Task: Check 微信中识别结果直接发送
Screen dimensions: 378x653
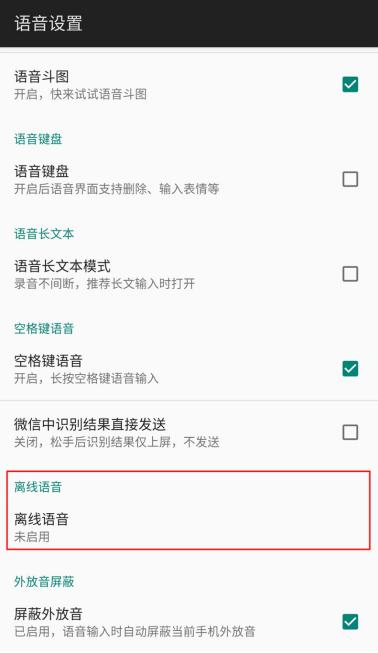Action: point(350,432)
